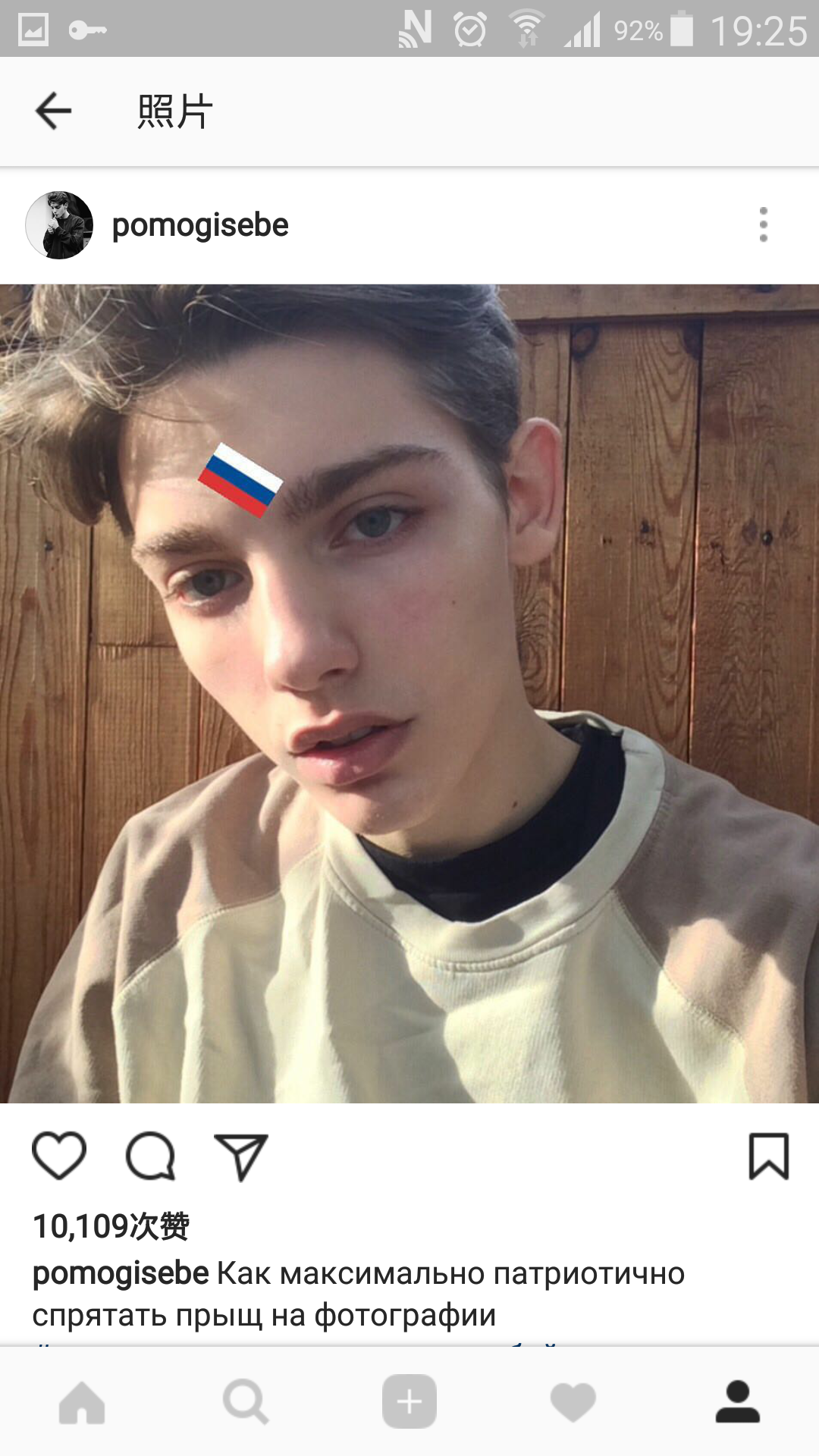This screenshot has width=819, height=1456.
Task: Tap the pomogisebe username in the caption
Action: coord(121,1274)
